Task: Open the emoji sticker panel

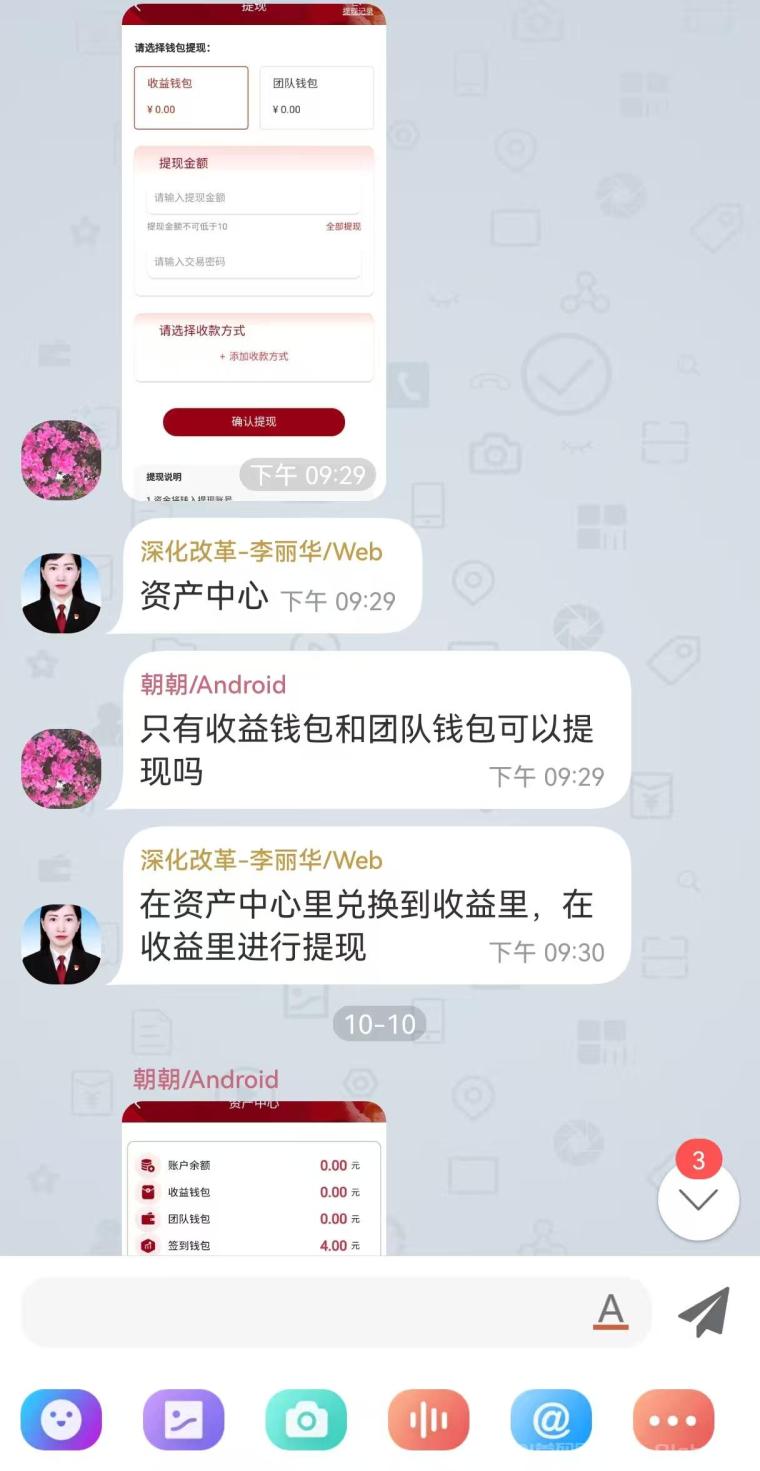Action: pos(61,1419)
